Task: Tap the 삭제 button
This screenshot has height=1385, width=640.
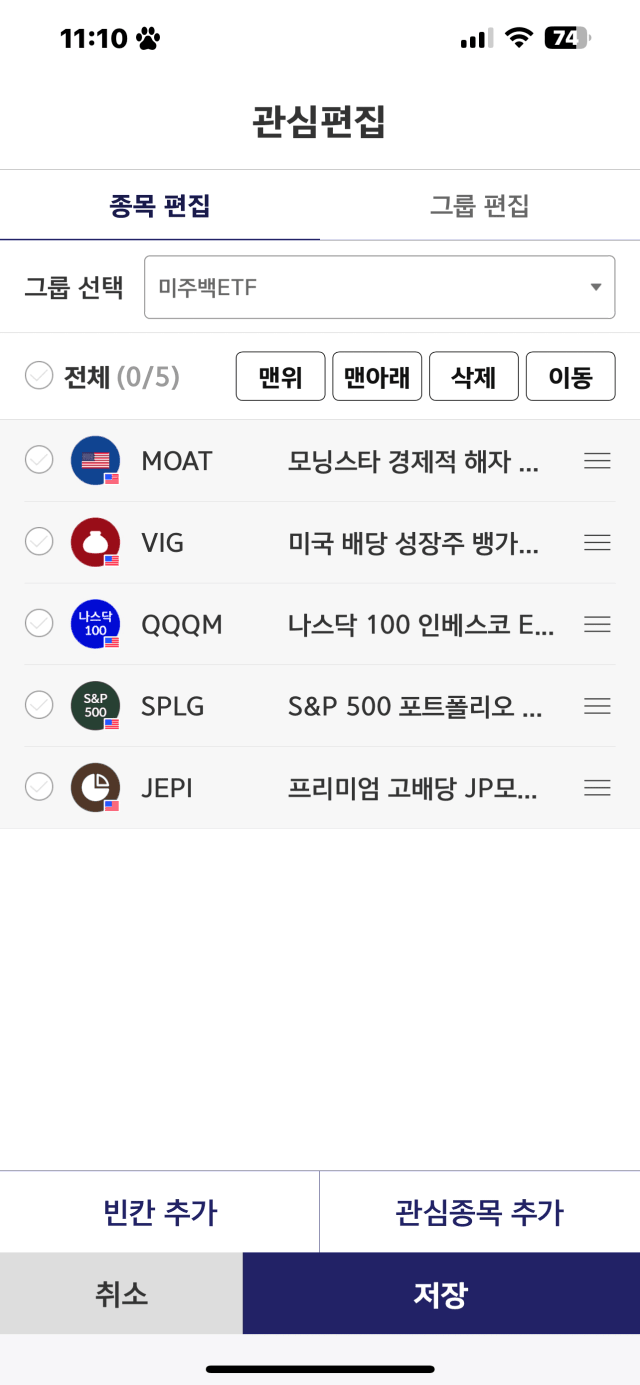Action: [x=474, y=376]
